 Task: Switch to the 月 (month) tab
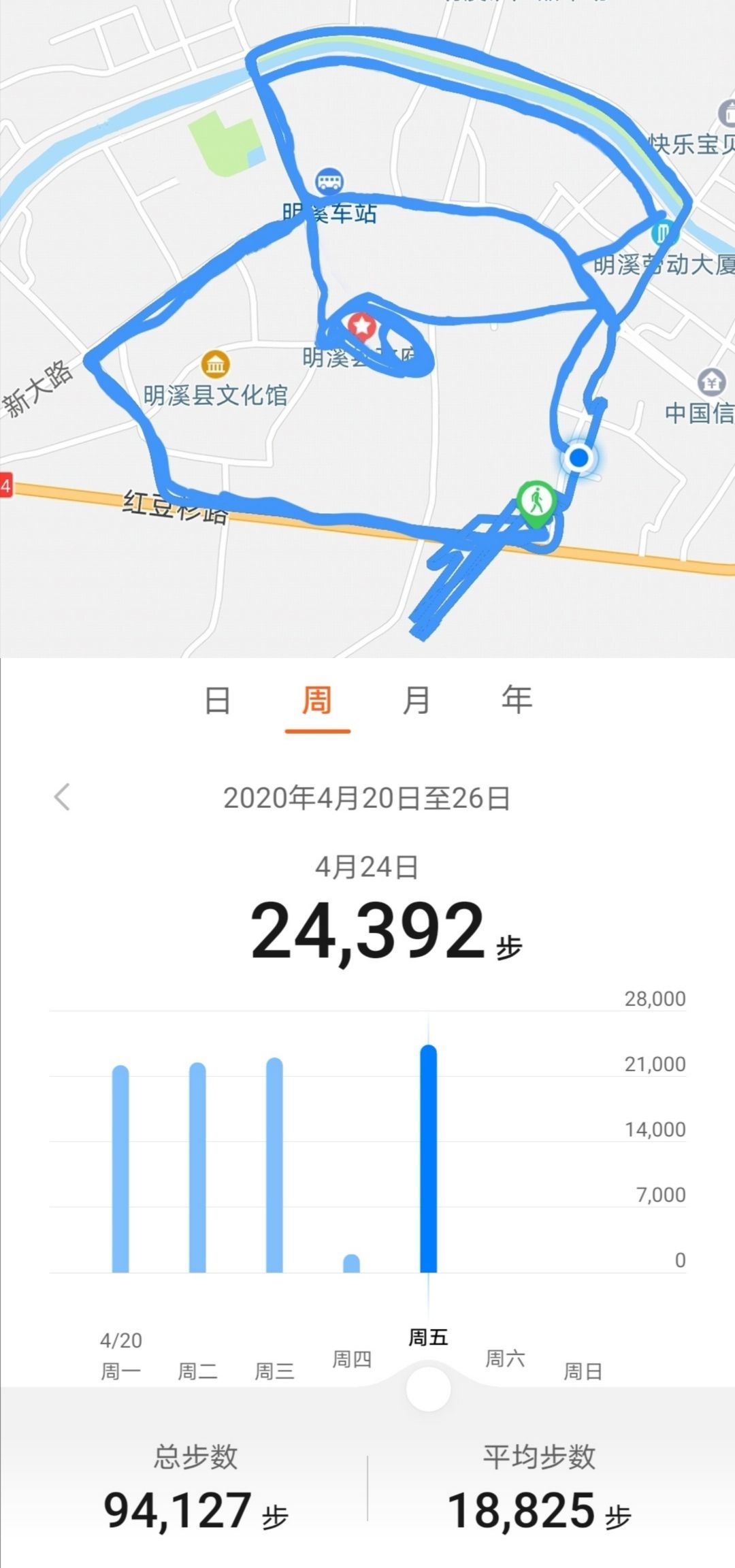point(416,700)
